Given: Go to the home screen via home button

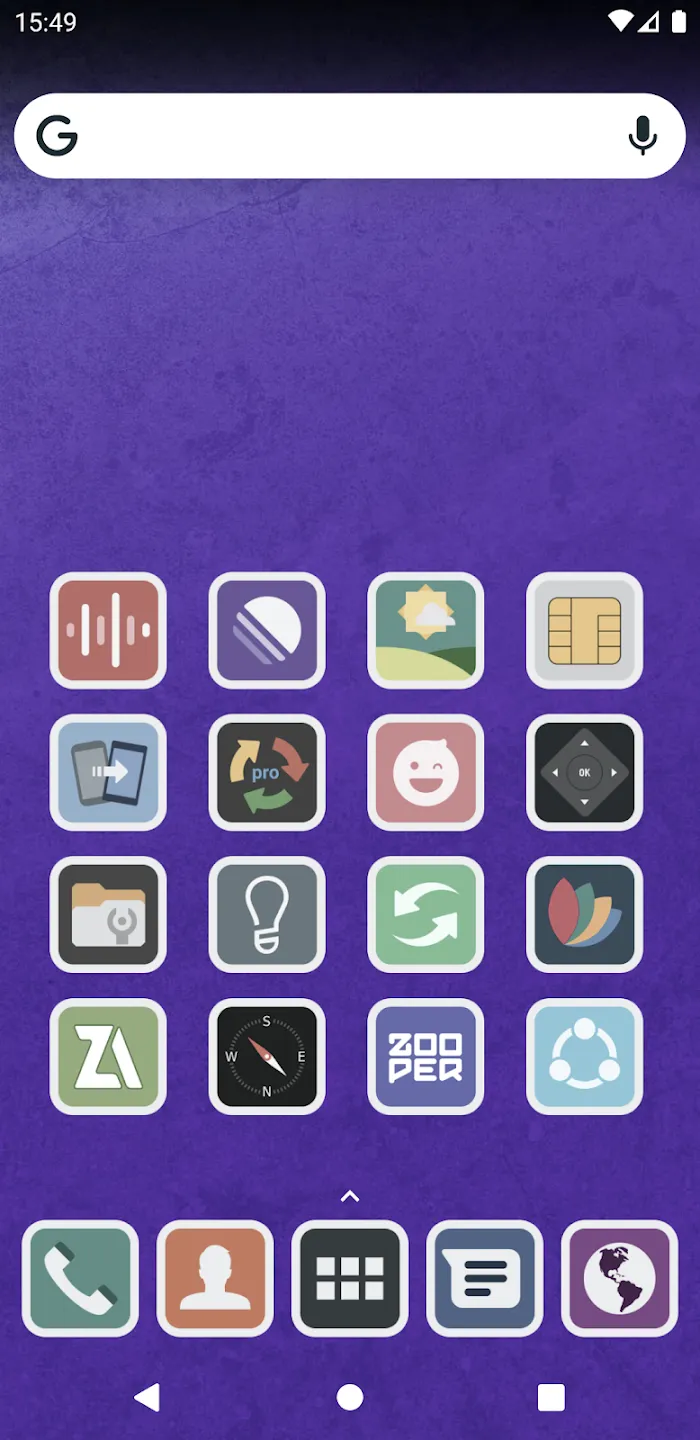Looking at the screenshot, I should 350,1397.
